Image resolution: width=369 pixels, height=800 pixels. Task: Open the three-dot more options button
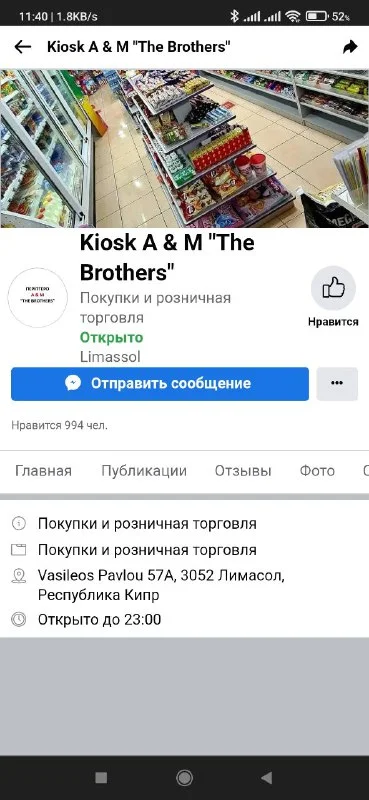pos(337,384)
